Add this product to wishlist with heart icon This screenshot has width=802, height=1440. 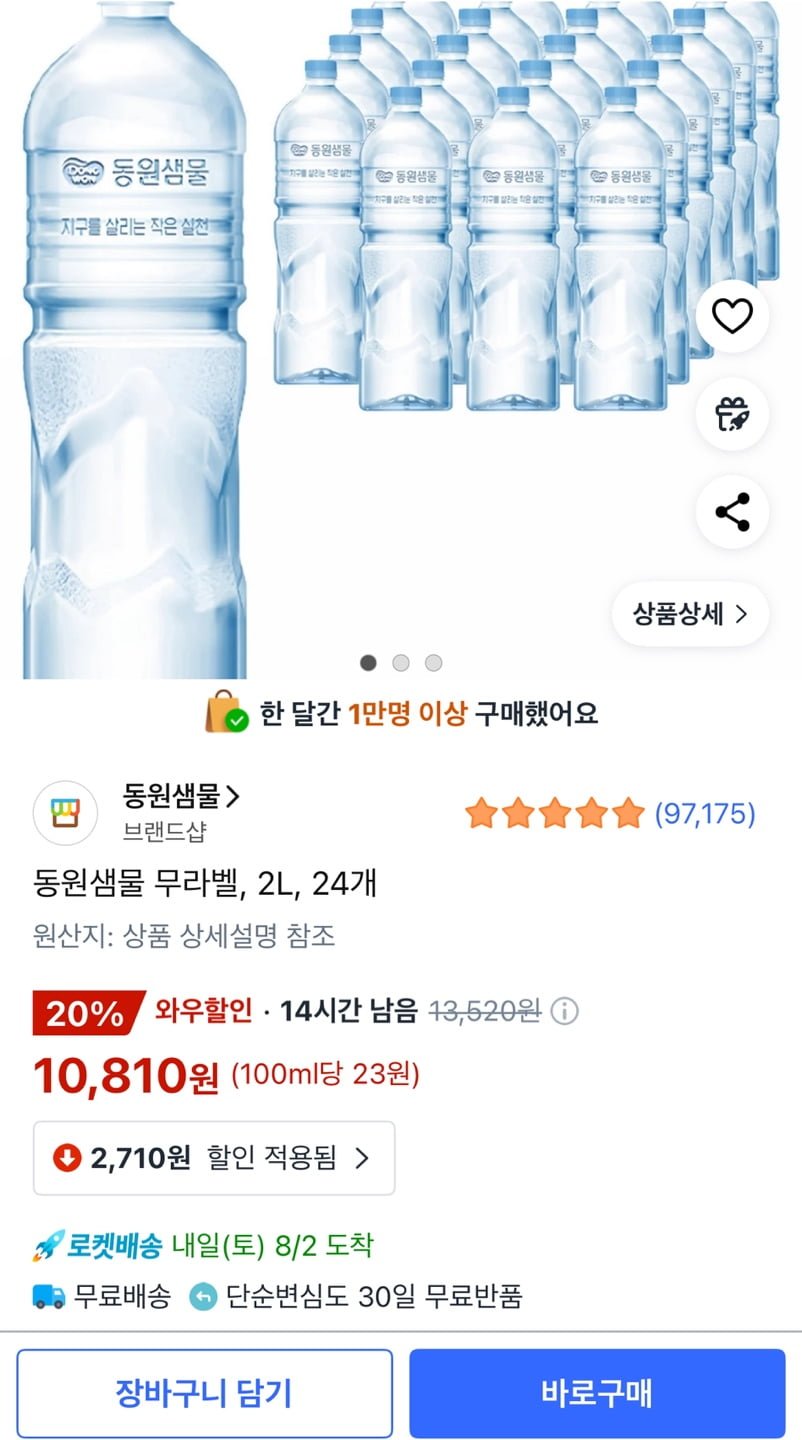tap(732, 317)
